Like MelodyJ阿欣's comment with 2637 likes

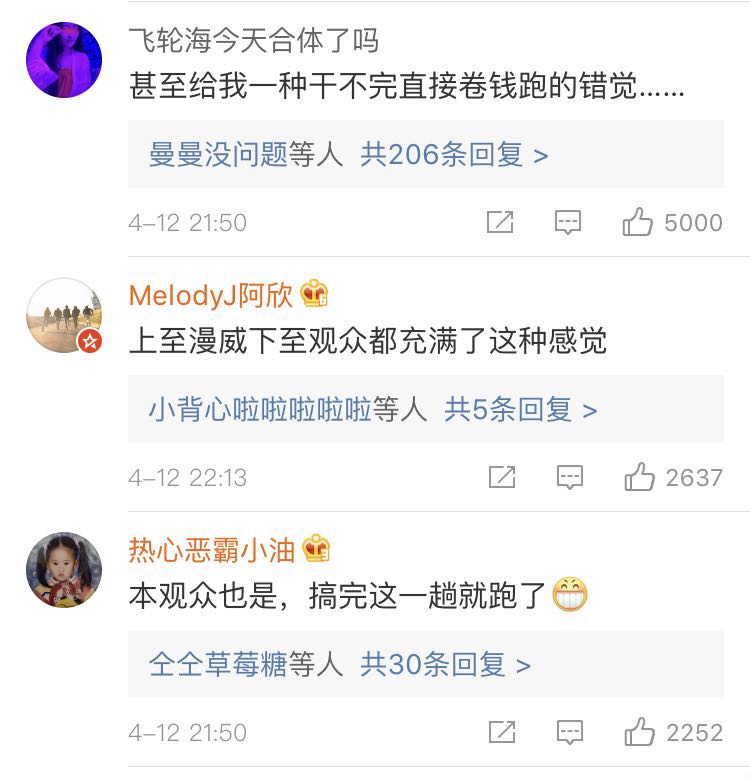(640, 477)
